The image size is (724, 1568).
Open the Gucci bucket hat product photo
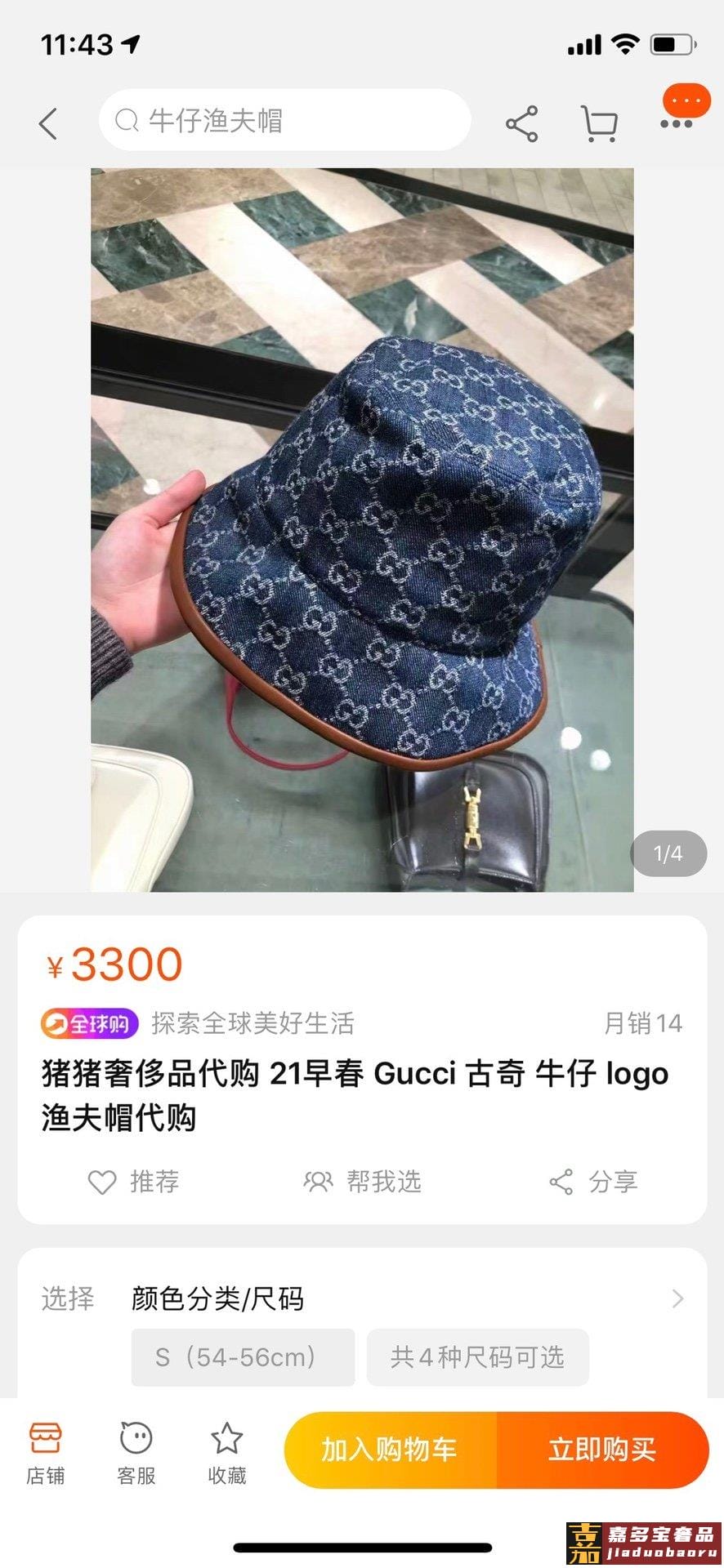pos(362,529)
